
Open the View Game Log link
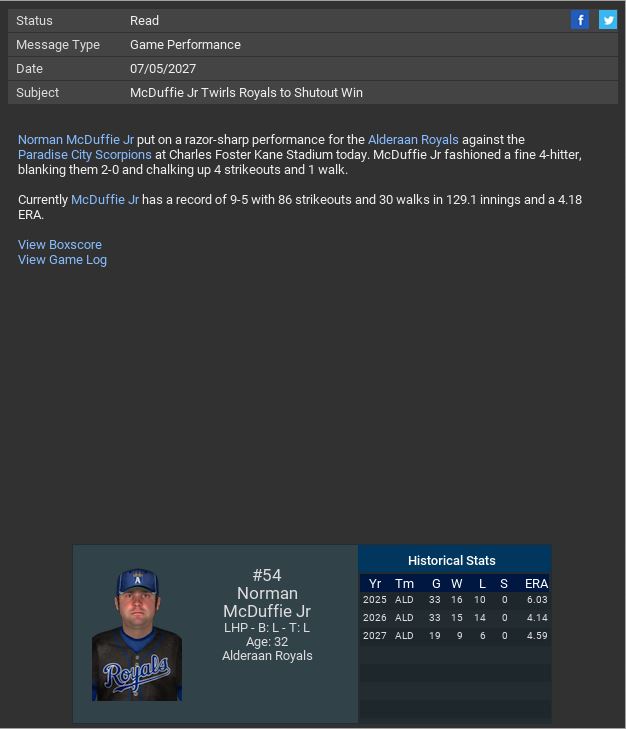[62, 260]
